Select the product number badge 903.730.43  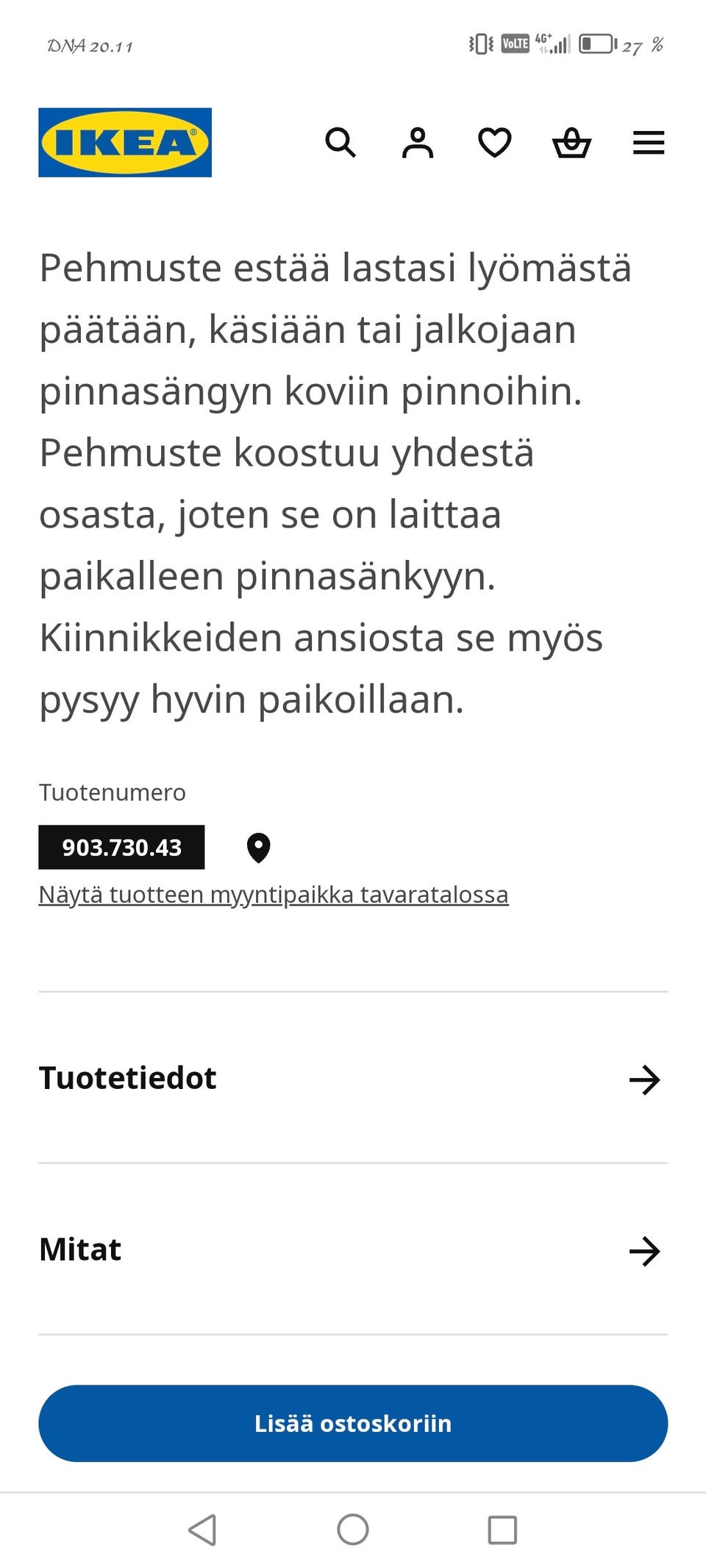coord(121,847)
